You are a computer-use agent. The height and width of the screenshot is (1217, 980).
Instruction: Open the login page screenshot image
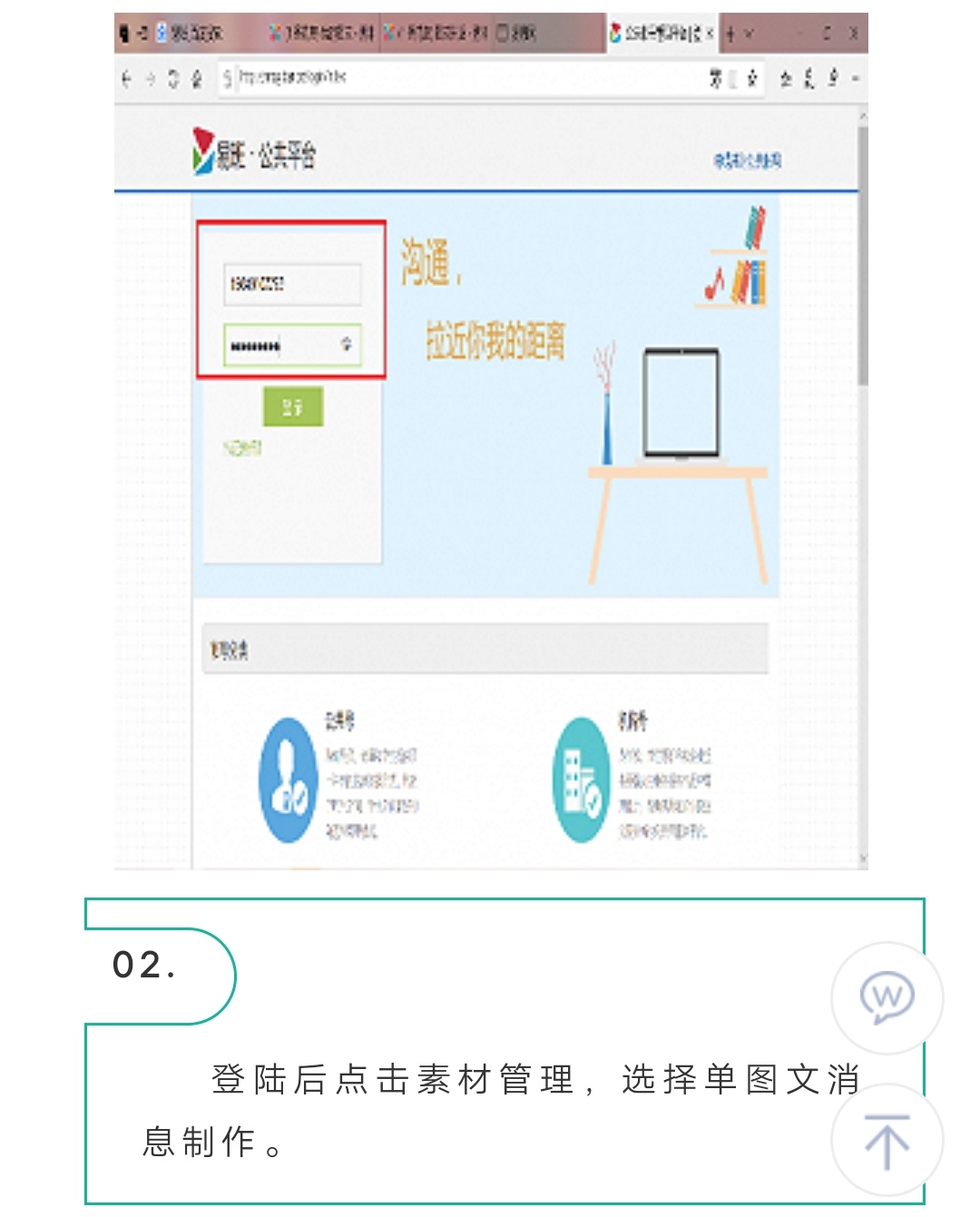point(490,441)
